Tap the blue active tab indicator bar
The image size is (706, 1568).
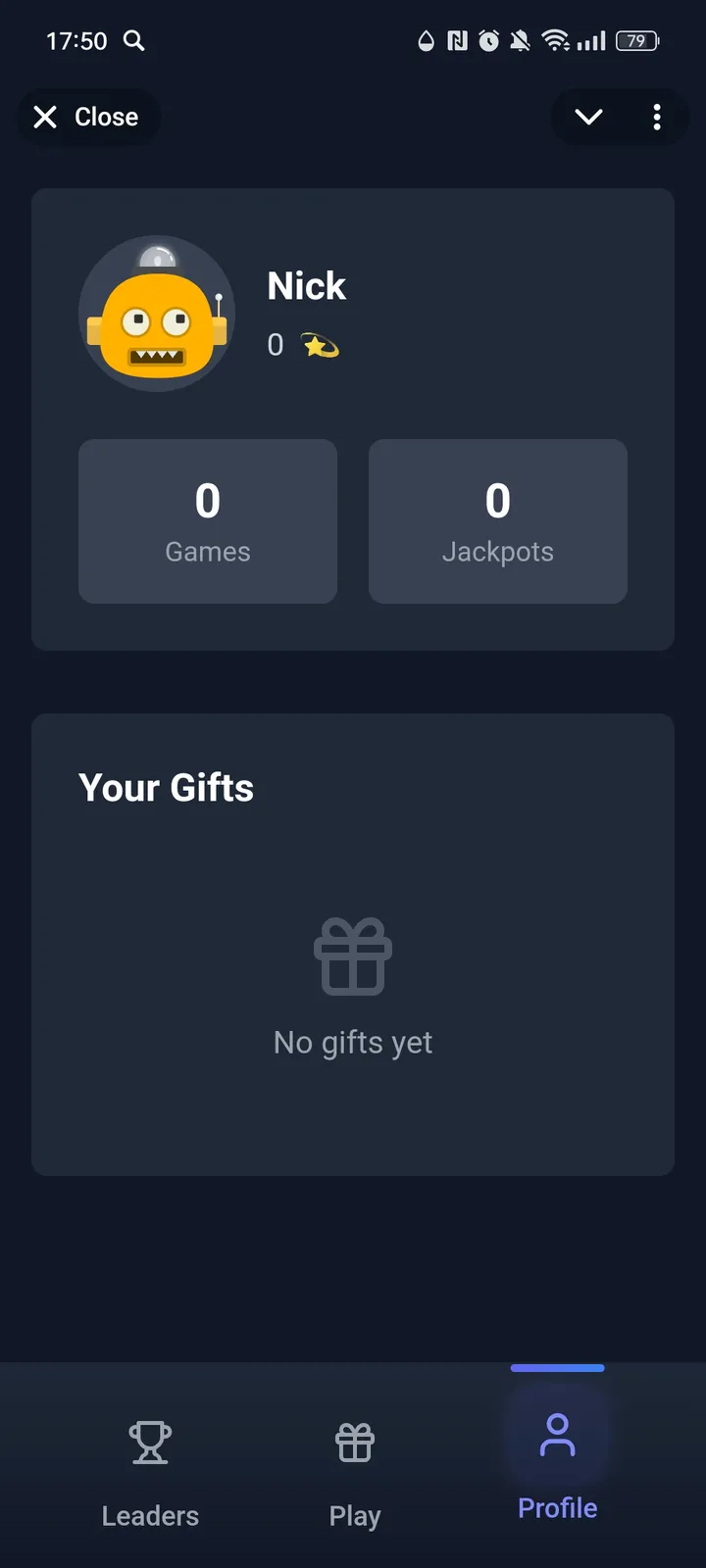557,1368
